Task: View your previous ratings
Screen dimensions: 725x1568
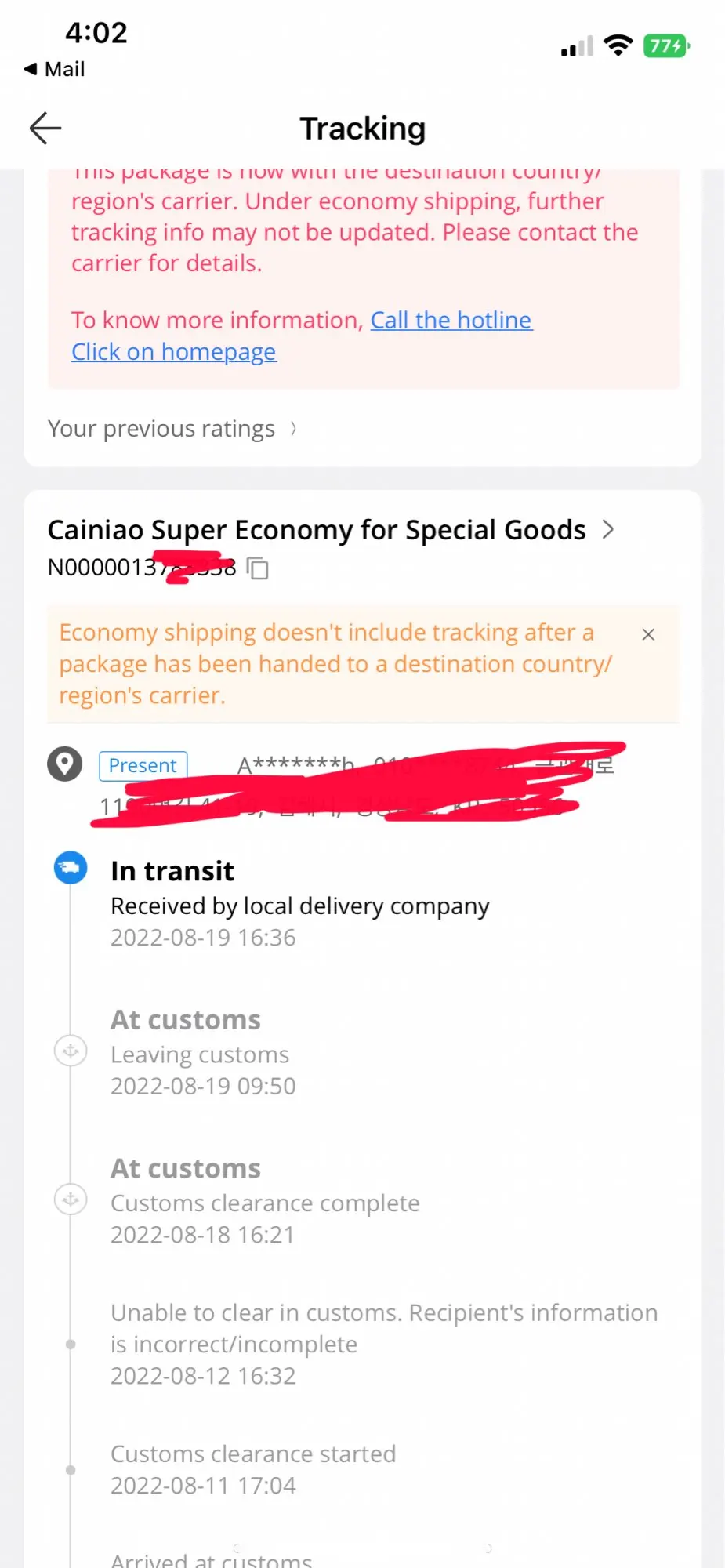Action: click(172, 429)
